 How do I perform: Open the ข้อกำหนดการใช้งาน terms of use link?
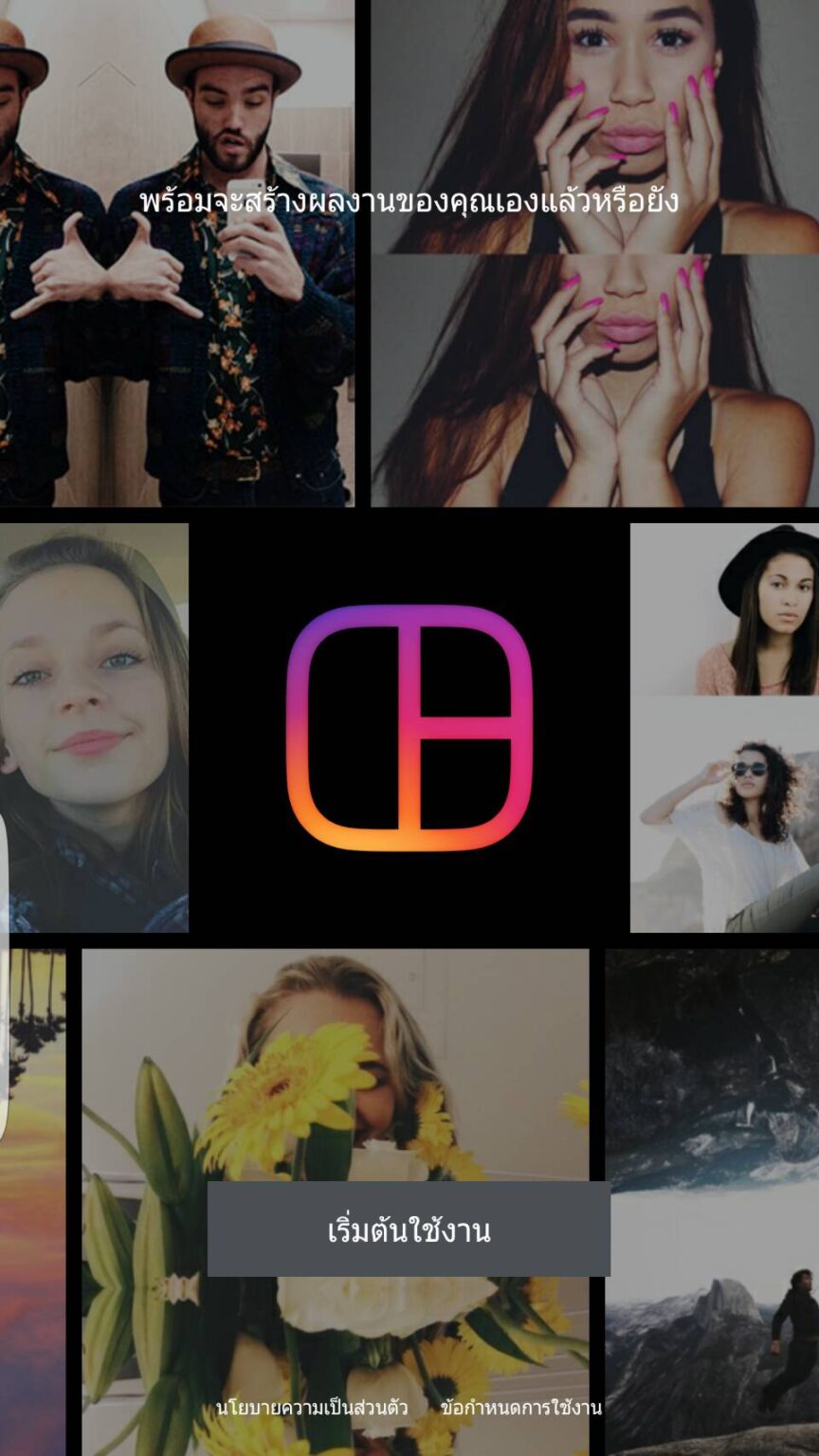click(x=520, y=1408)
